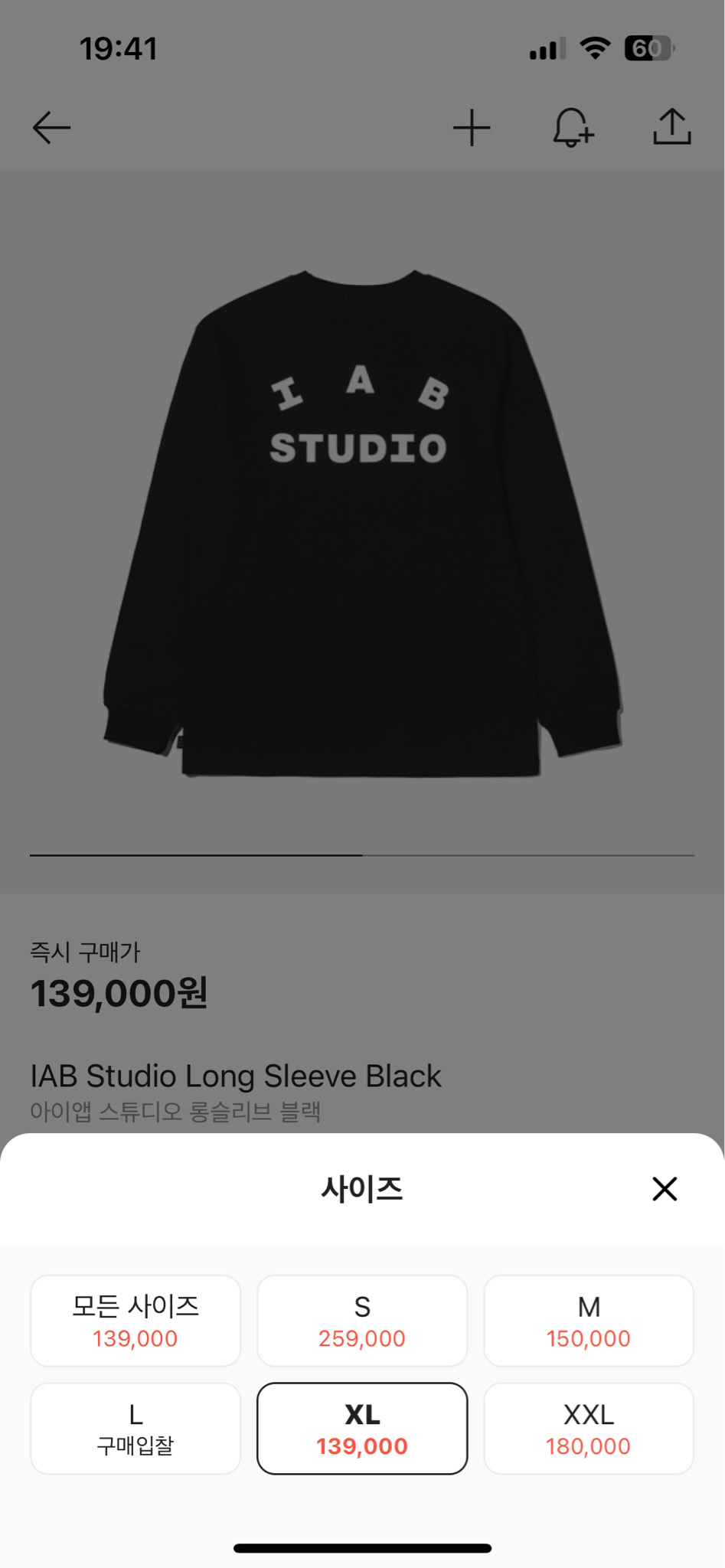
Task: Close the size selector with the X icon
Action: click(664, 1189)
